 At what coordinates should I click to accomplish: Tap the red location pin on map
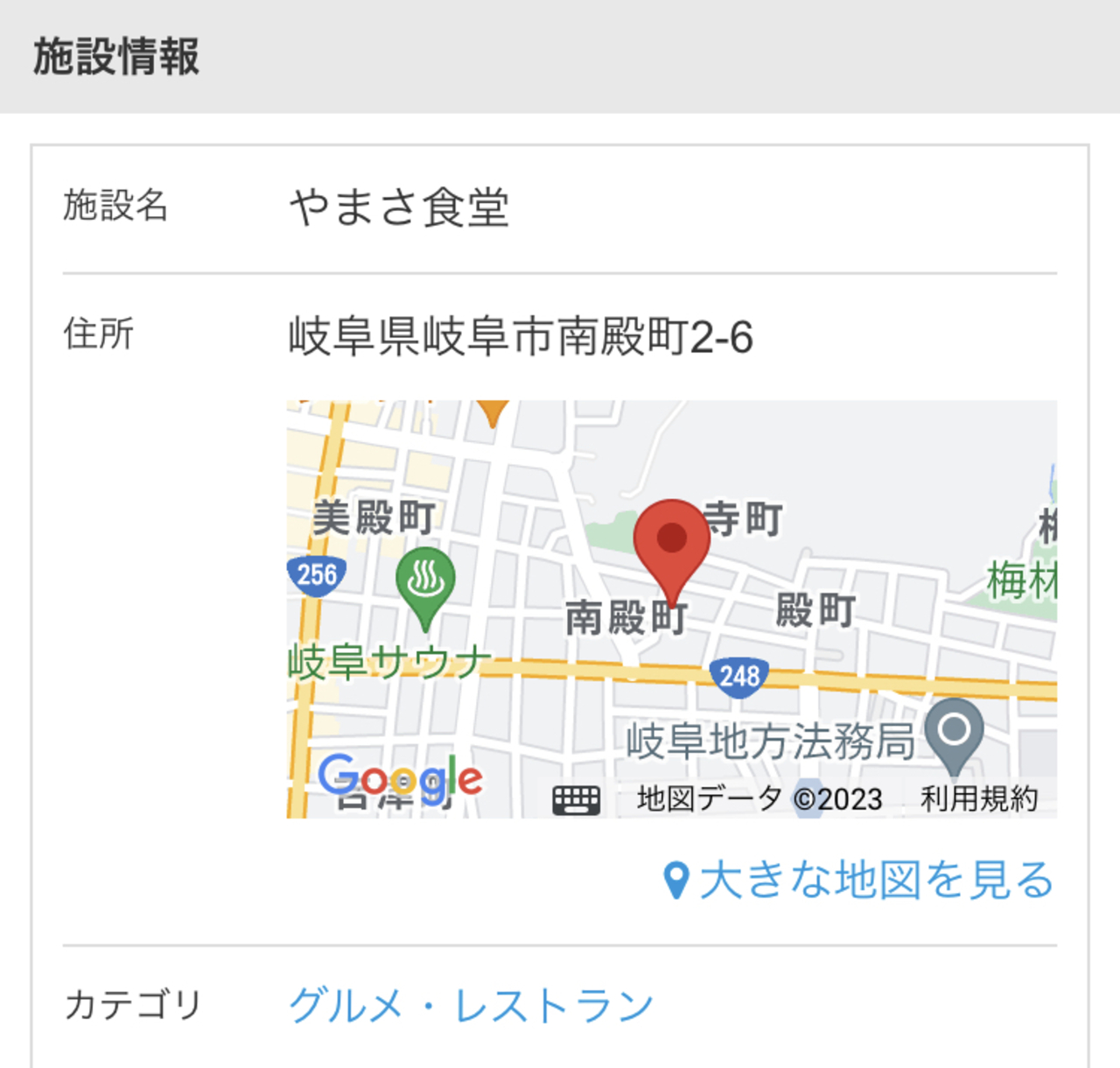point(671,542)
